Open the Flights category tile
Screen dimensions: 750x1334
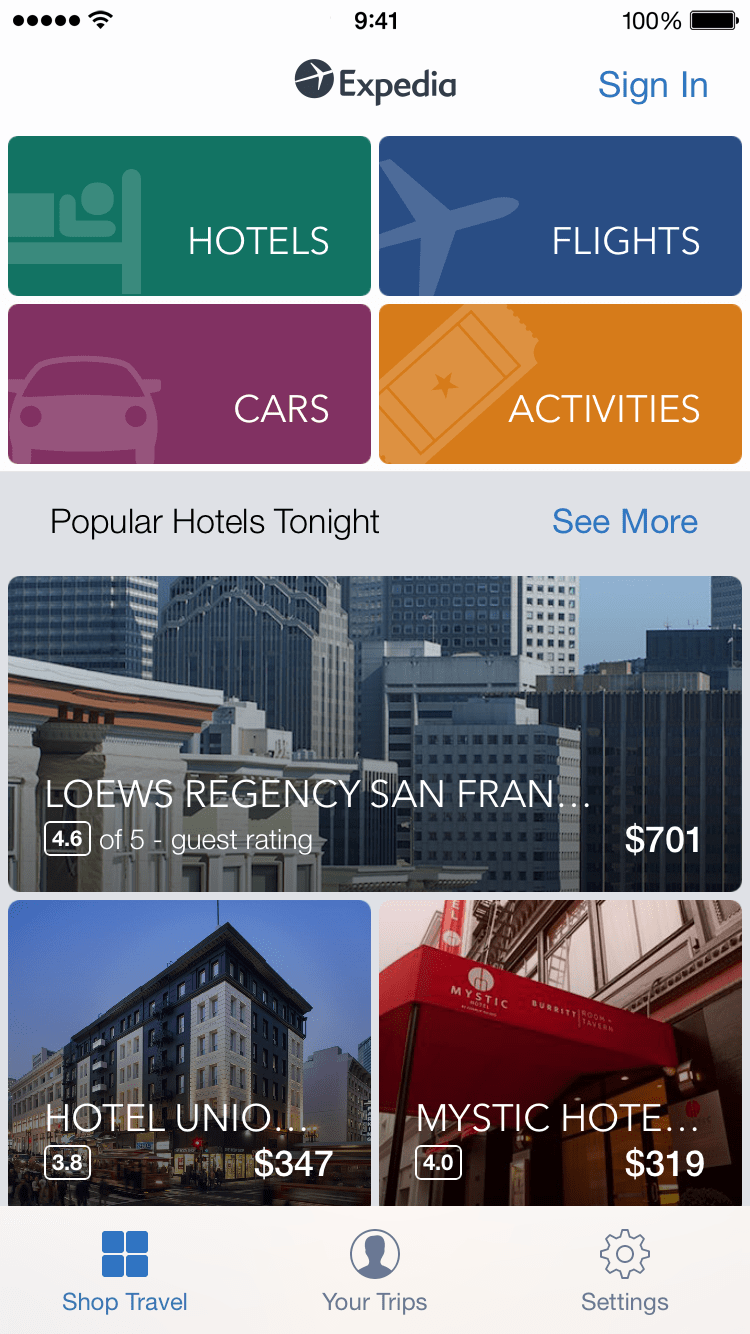(x=560, y=216)
